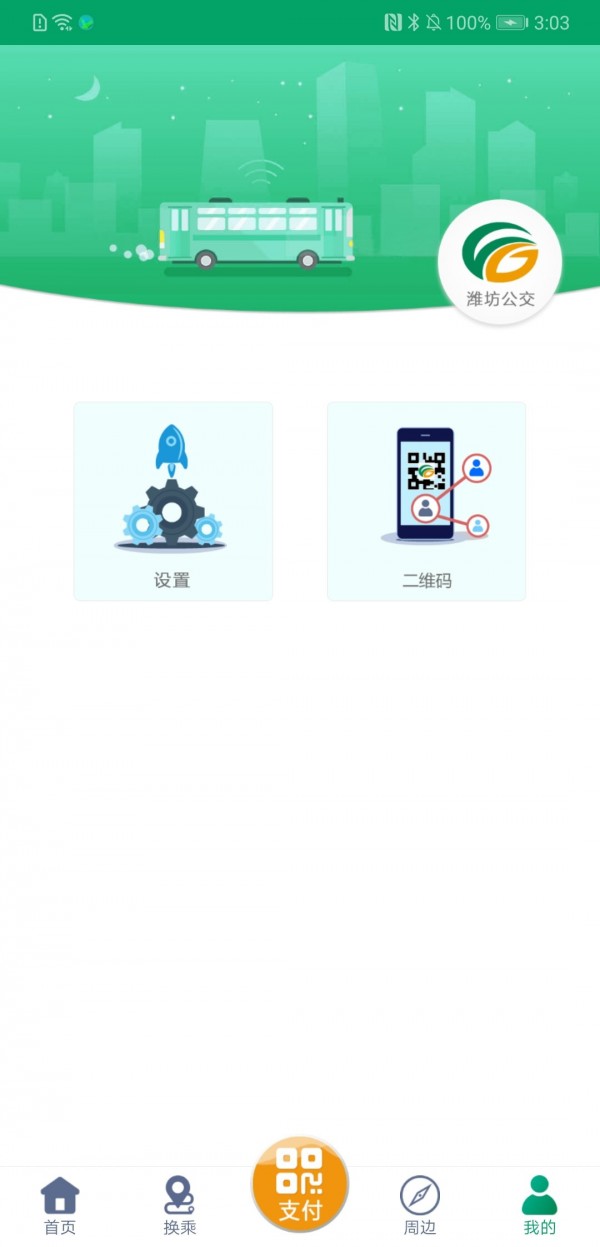Switch to the 周边 nearby tab
This screenshot has height=1247, width=600.
coord(420,1205)
